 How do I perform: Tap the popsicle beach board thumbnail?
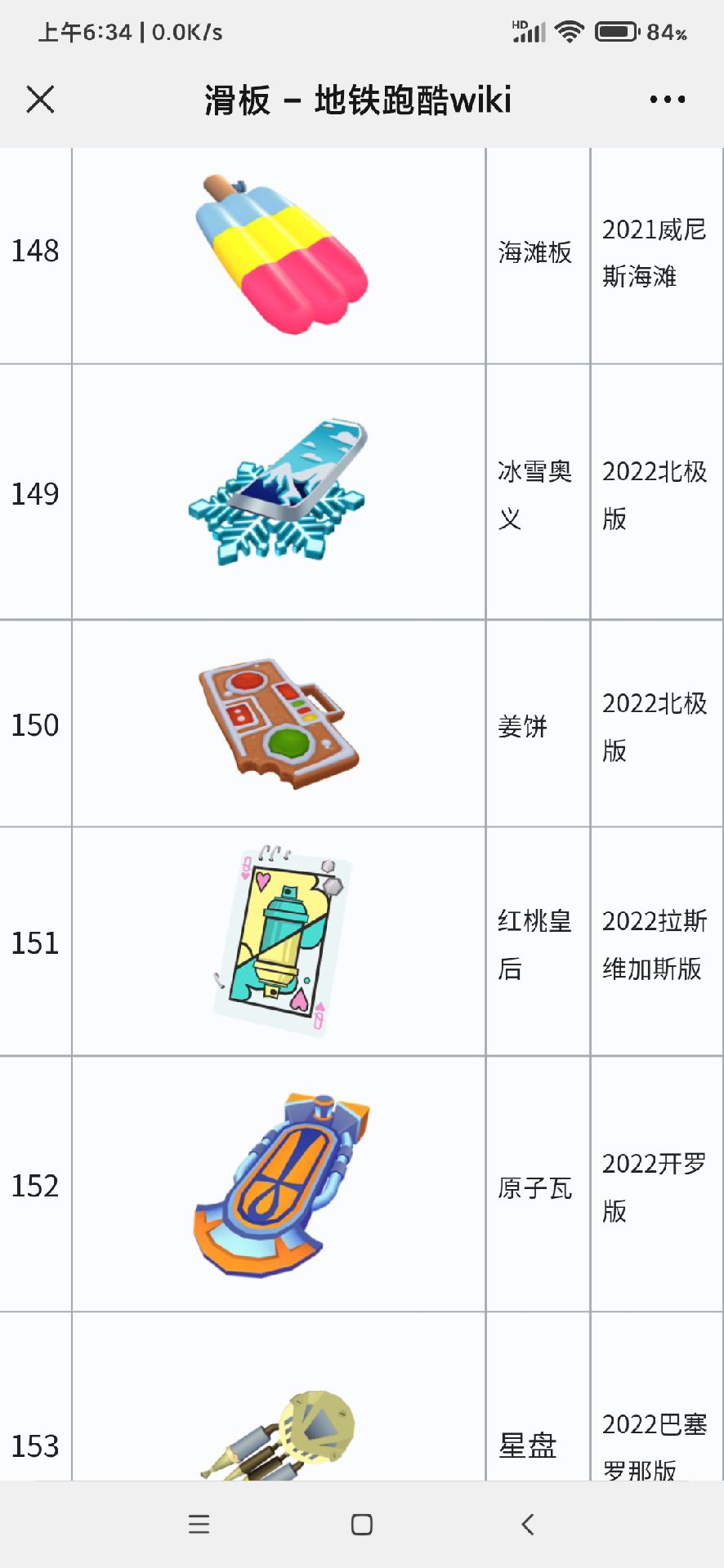278,249
